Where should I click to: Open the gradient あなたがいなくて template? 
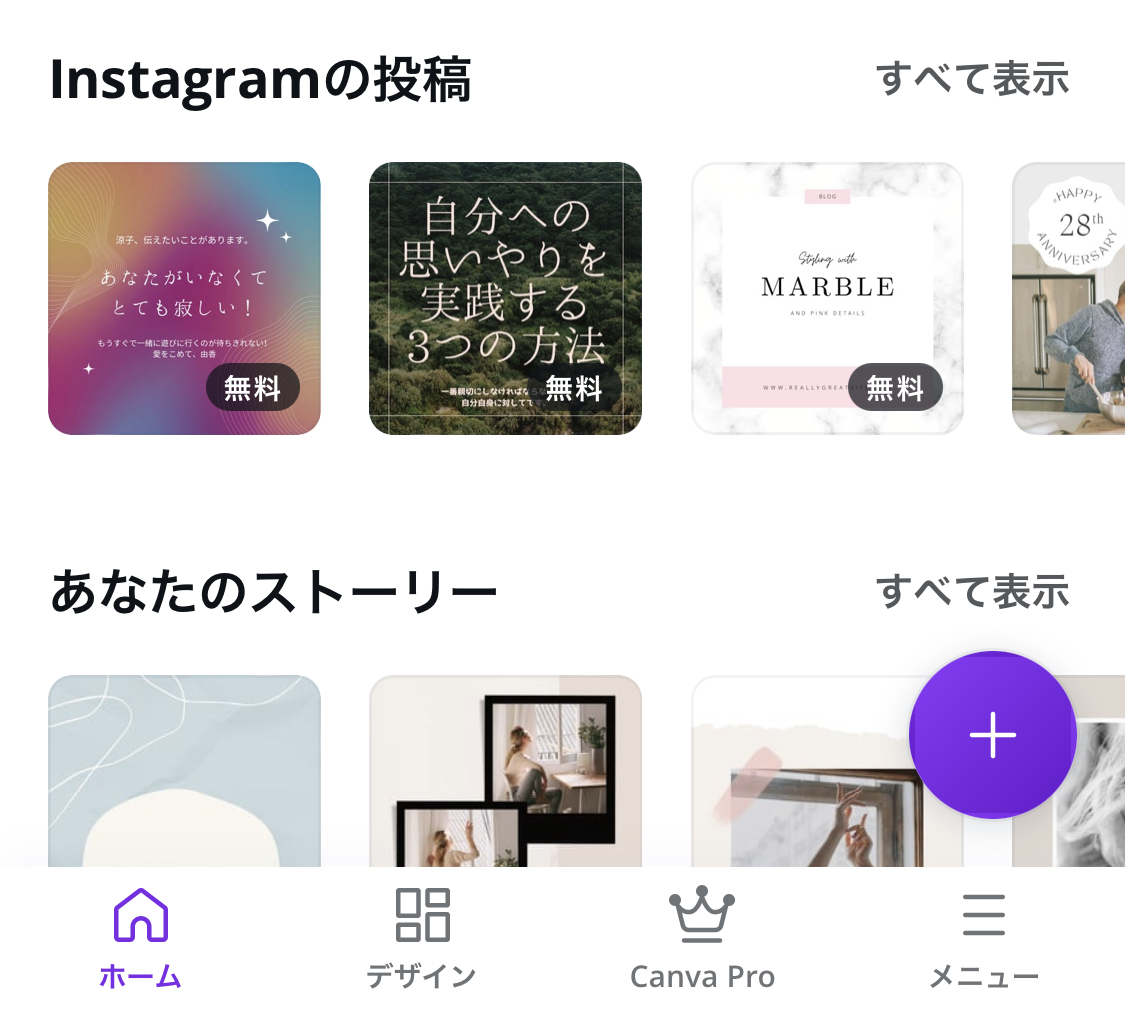[184, 298]
